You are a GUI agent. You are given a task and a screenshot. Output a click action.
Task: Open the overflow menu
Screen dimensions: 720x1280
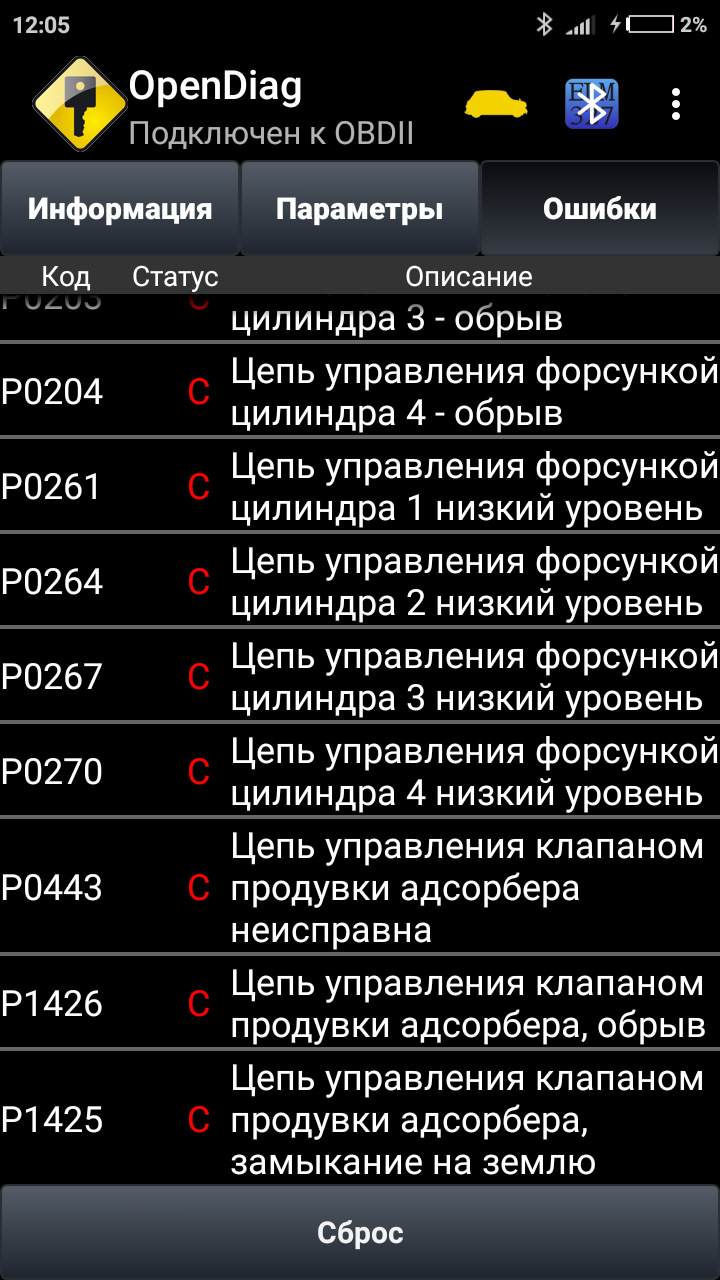click(x=676, y=104)
